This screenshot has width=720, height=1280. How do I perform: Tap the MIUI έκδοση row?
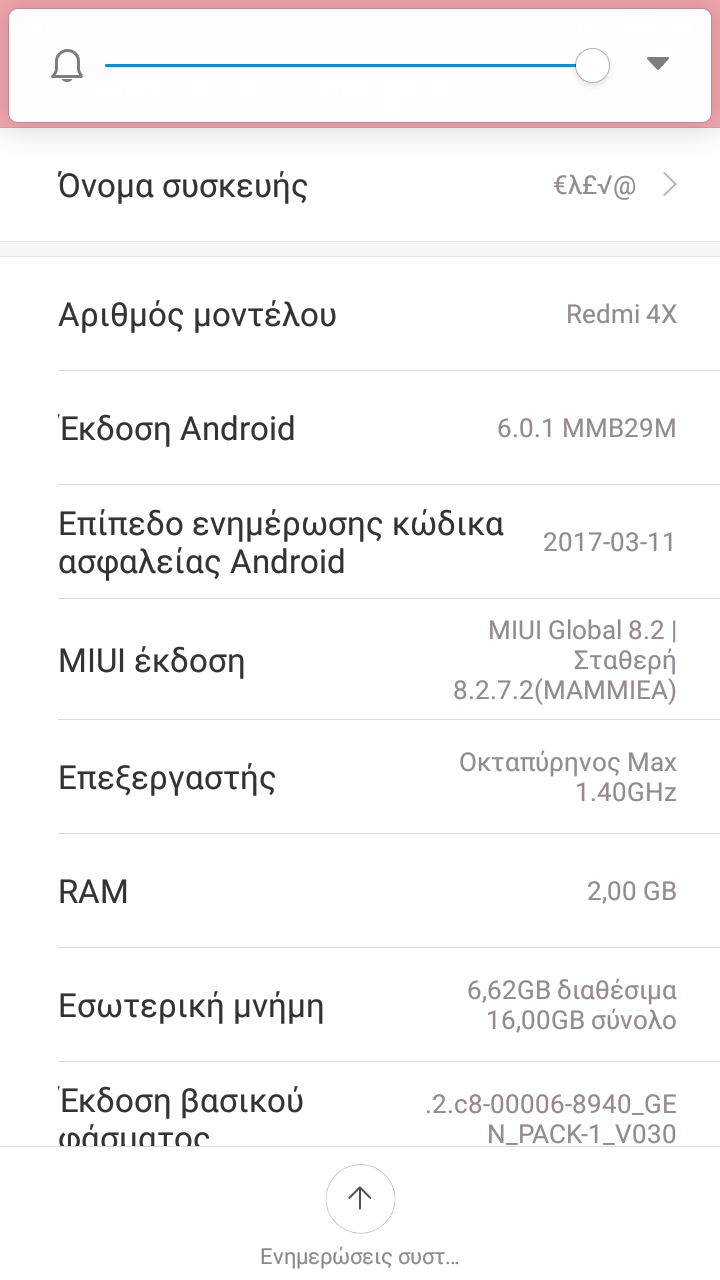point(360,660)
